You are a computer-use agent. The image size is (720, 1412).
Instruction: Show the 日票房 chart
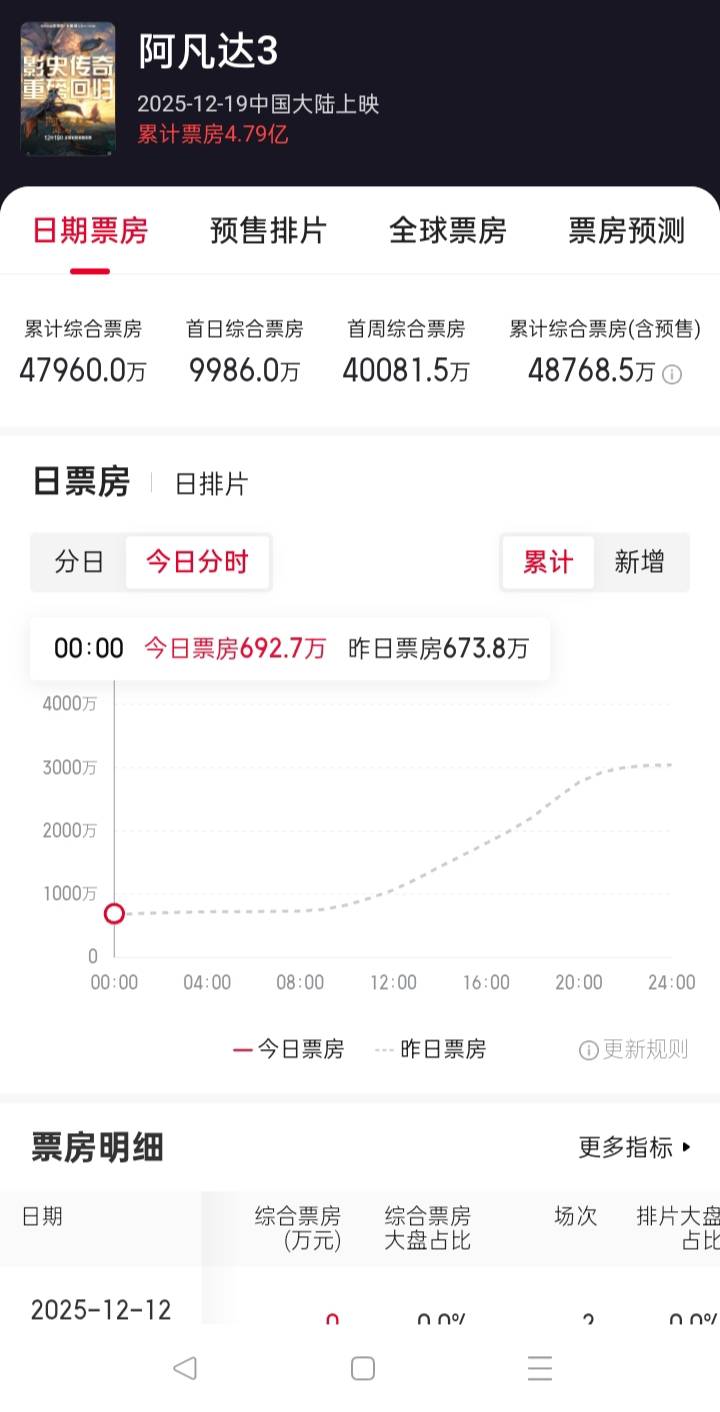click(x=81, y=482)
